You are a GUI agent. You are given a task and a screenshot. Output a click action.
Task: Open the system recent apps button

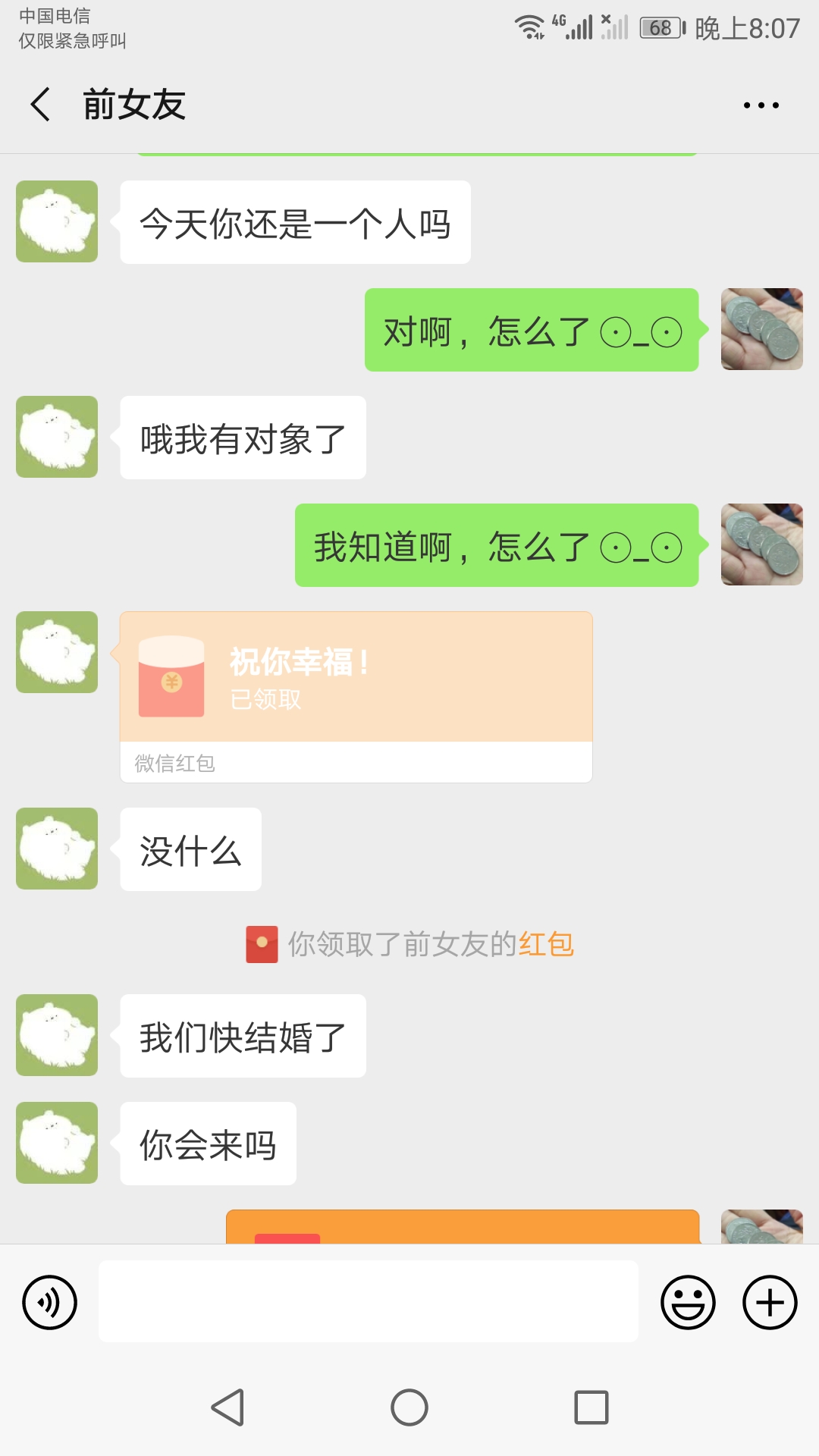[x=591, y=1407]
